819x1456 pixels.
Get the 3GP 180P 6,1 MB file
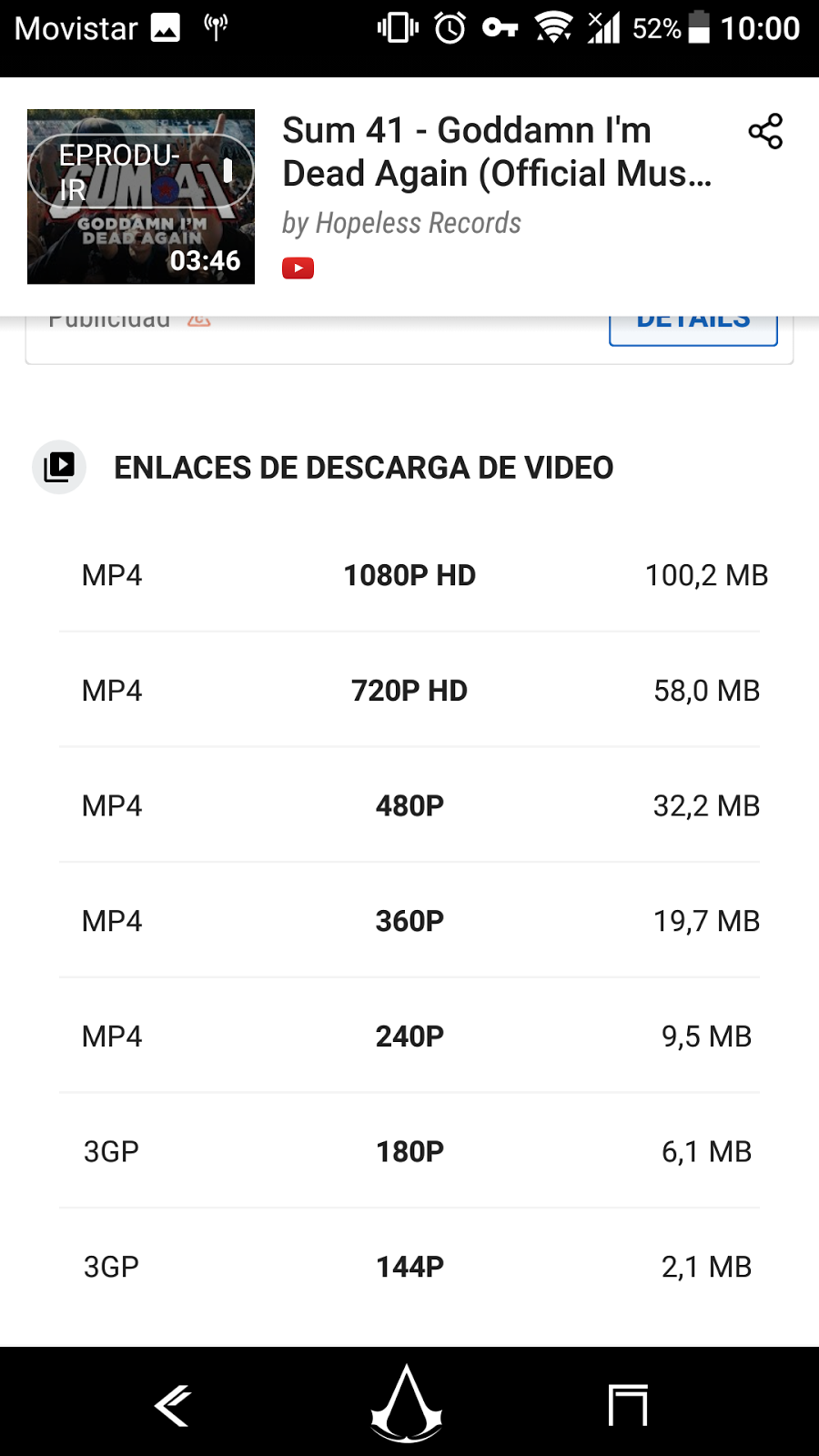pos(409,1151)
